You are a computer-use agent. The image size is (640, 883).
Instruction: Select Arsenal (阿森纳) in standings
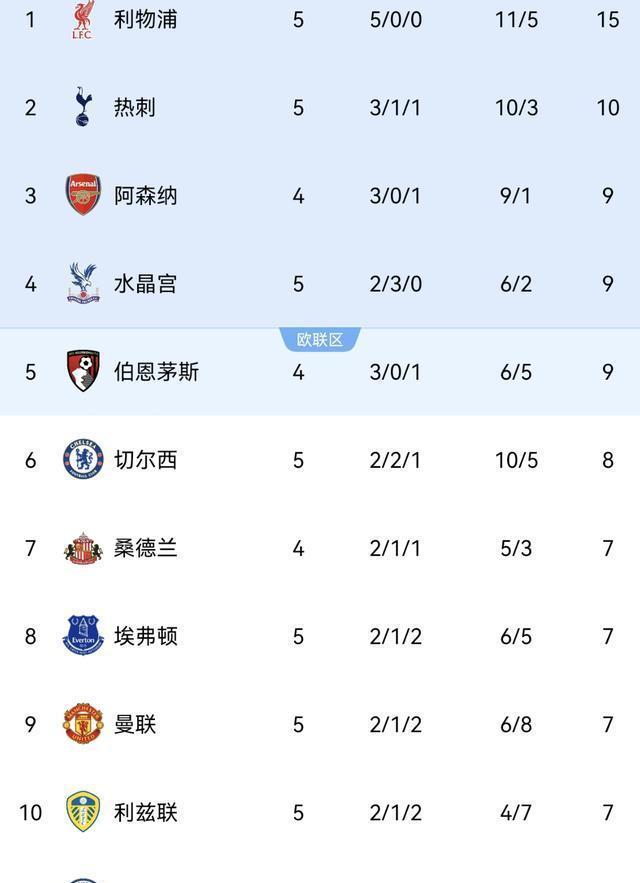145,195
